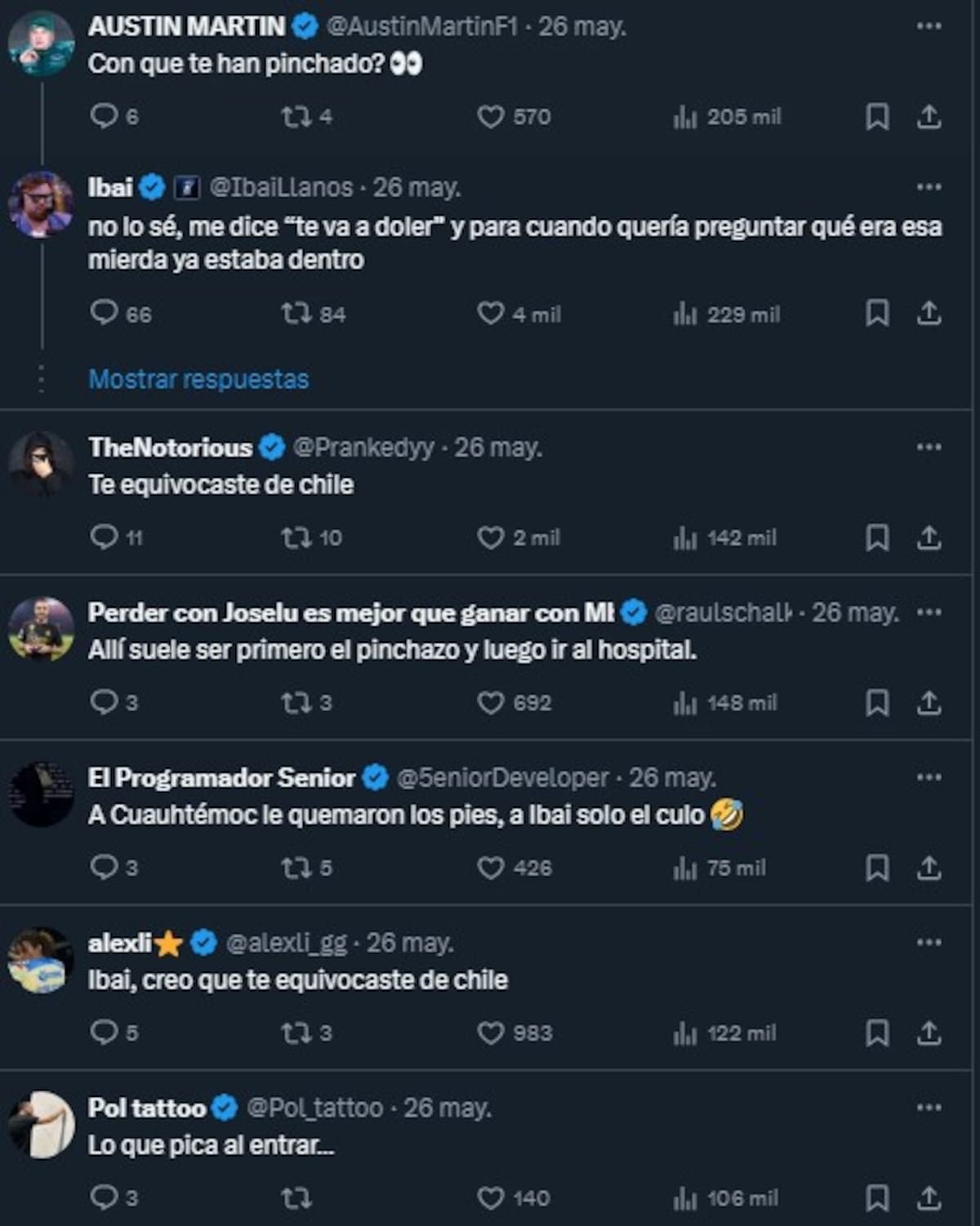Like Pol tattoo's tweet
Screen dimensions: 980x1226
[490, 1198]
